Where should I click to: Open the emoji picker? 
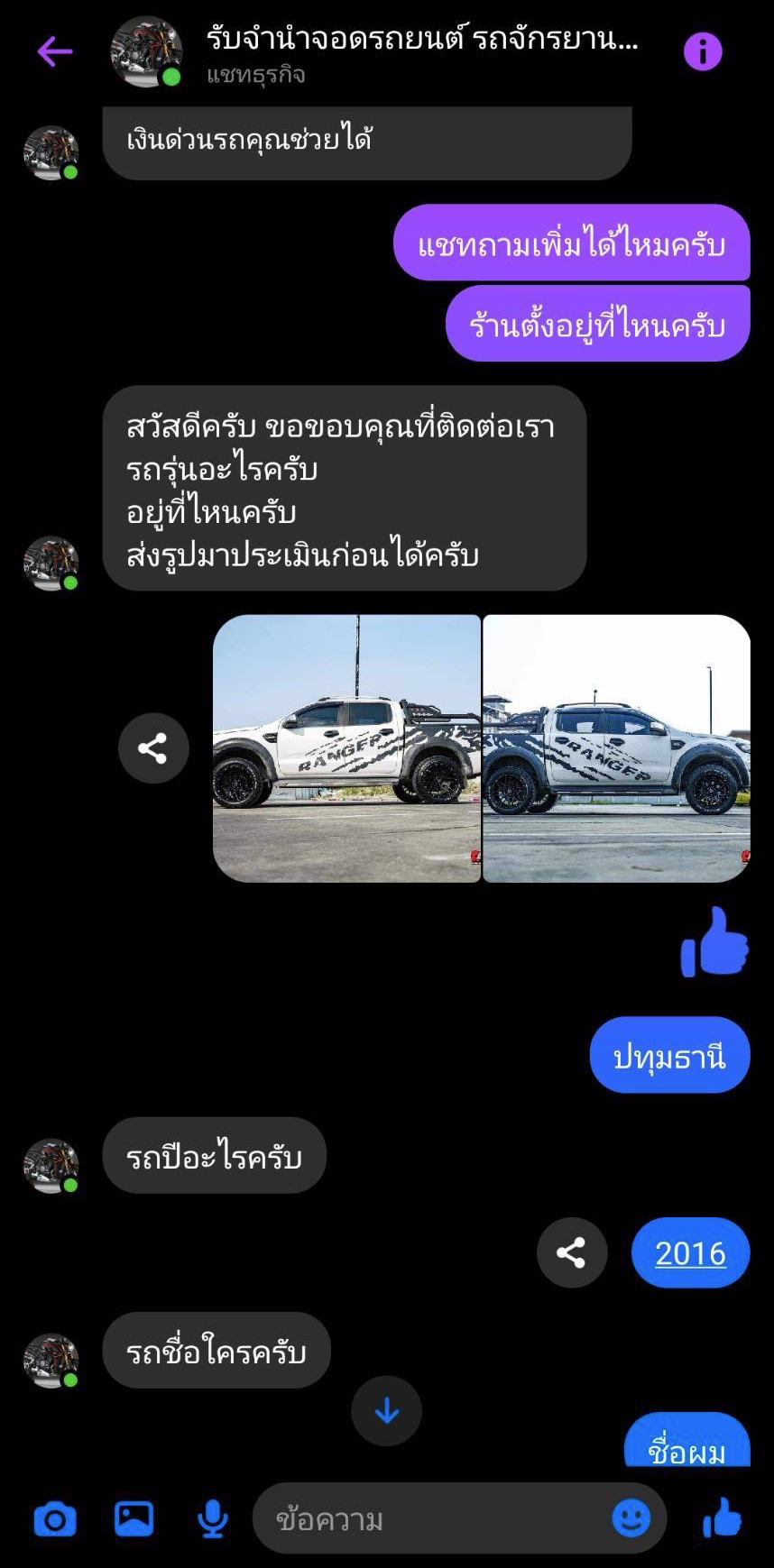click(631, 1518)
